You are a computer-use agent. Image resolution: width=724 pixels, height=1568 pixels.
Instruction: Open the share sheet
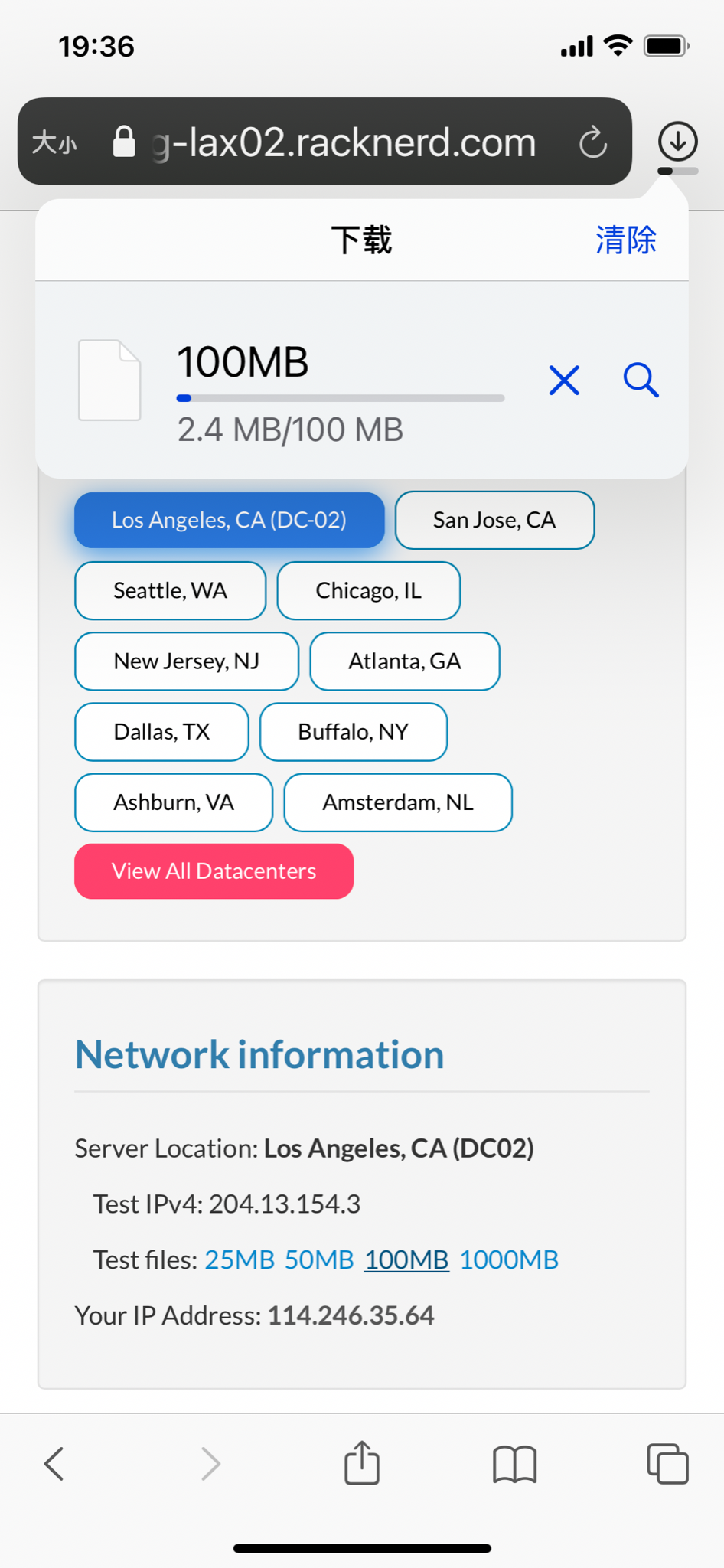coord(362,1462)
